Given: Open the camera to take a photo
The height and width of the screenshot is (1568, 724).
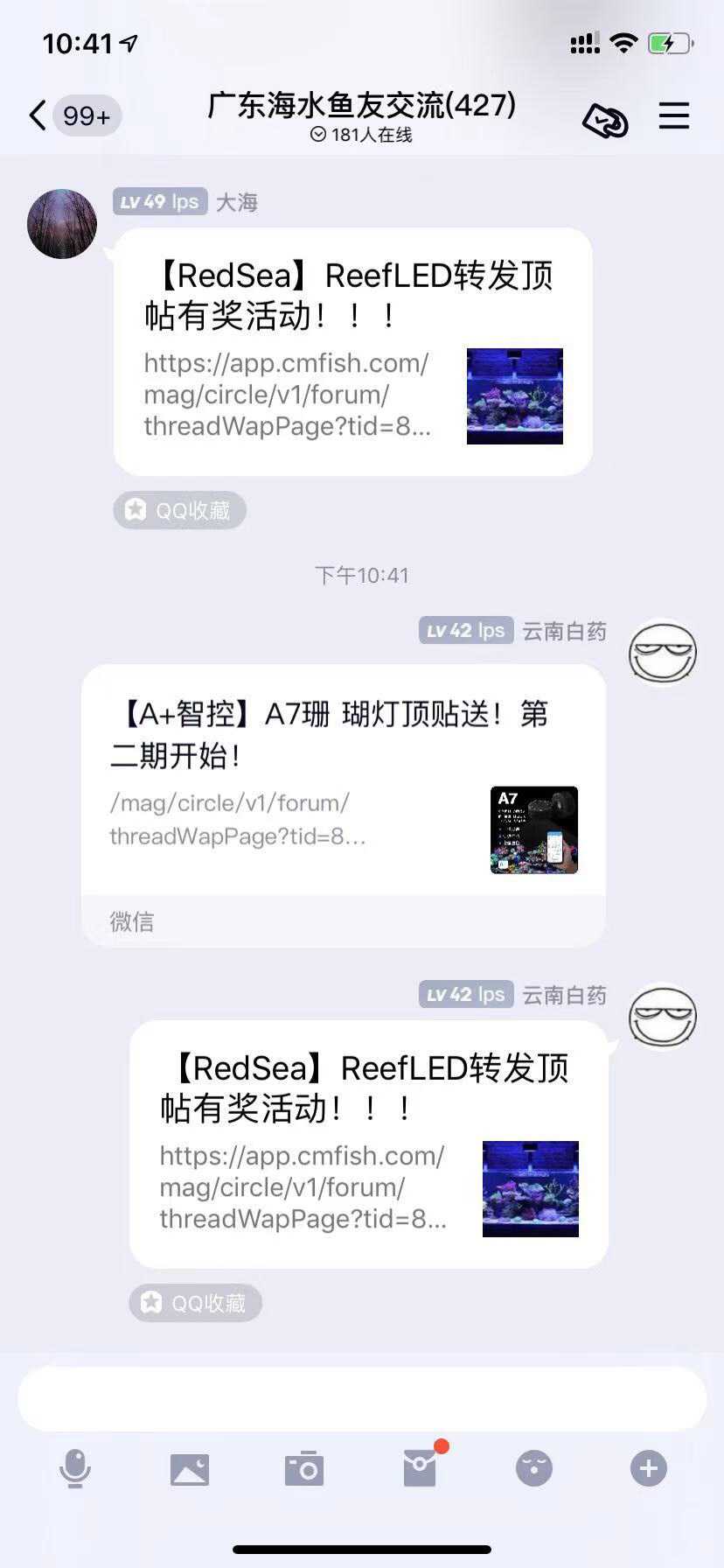Looking at the screenshot, I should click(304, 1469).
